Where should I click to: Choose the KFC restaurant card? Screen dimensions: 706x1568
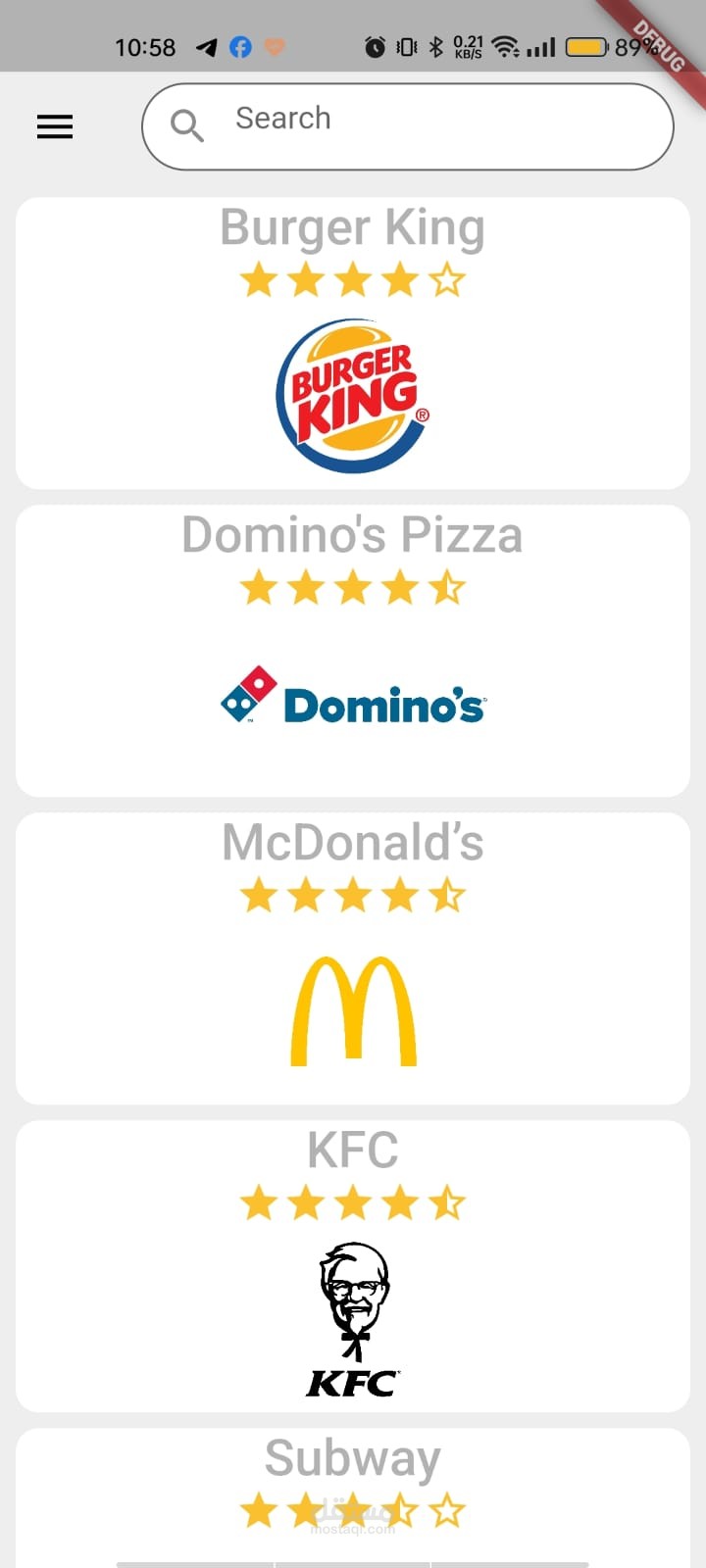[x=353, y=1266]
